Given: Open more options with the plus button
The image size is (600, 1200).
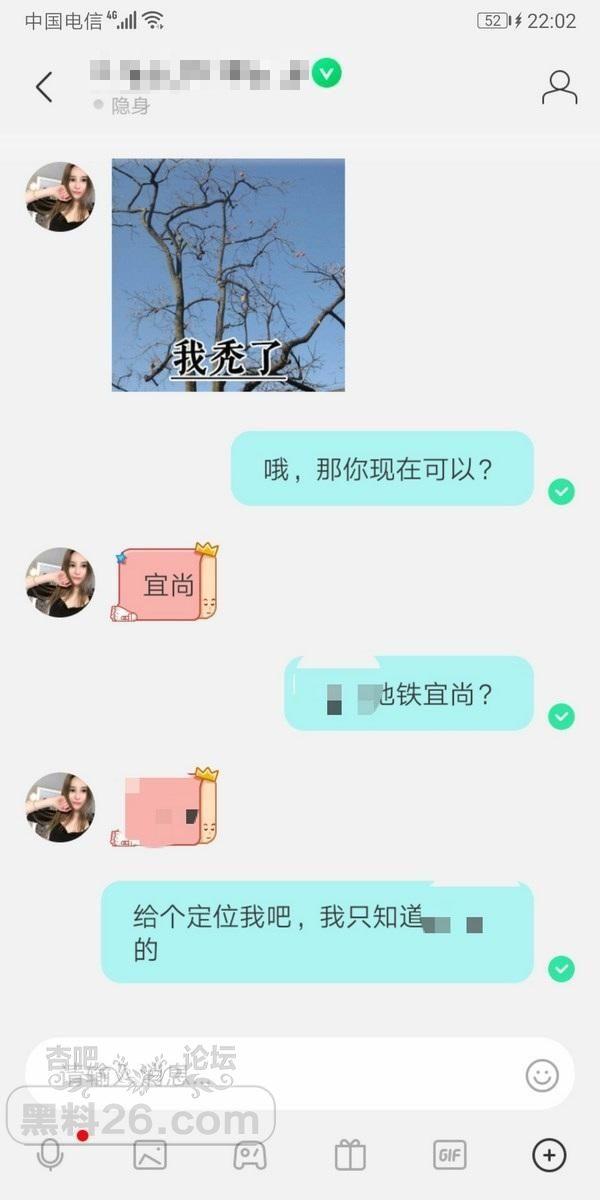Looking at the screenshot, I should 548,1155.
